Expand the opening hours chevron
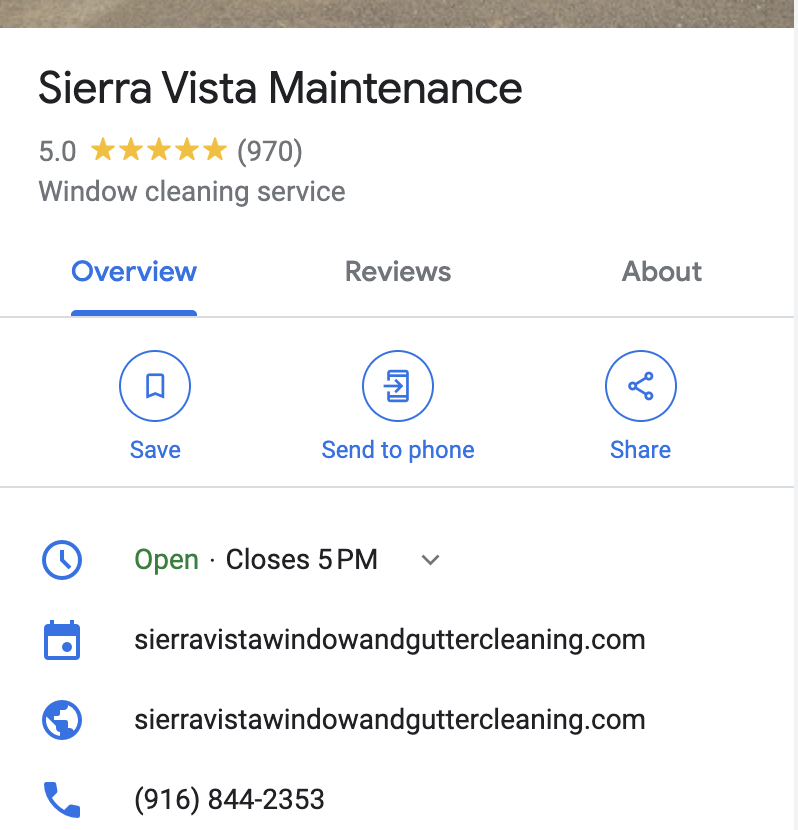This screenshot has height=830, width=798. pos(430,560)
